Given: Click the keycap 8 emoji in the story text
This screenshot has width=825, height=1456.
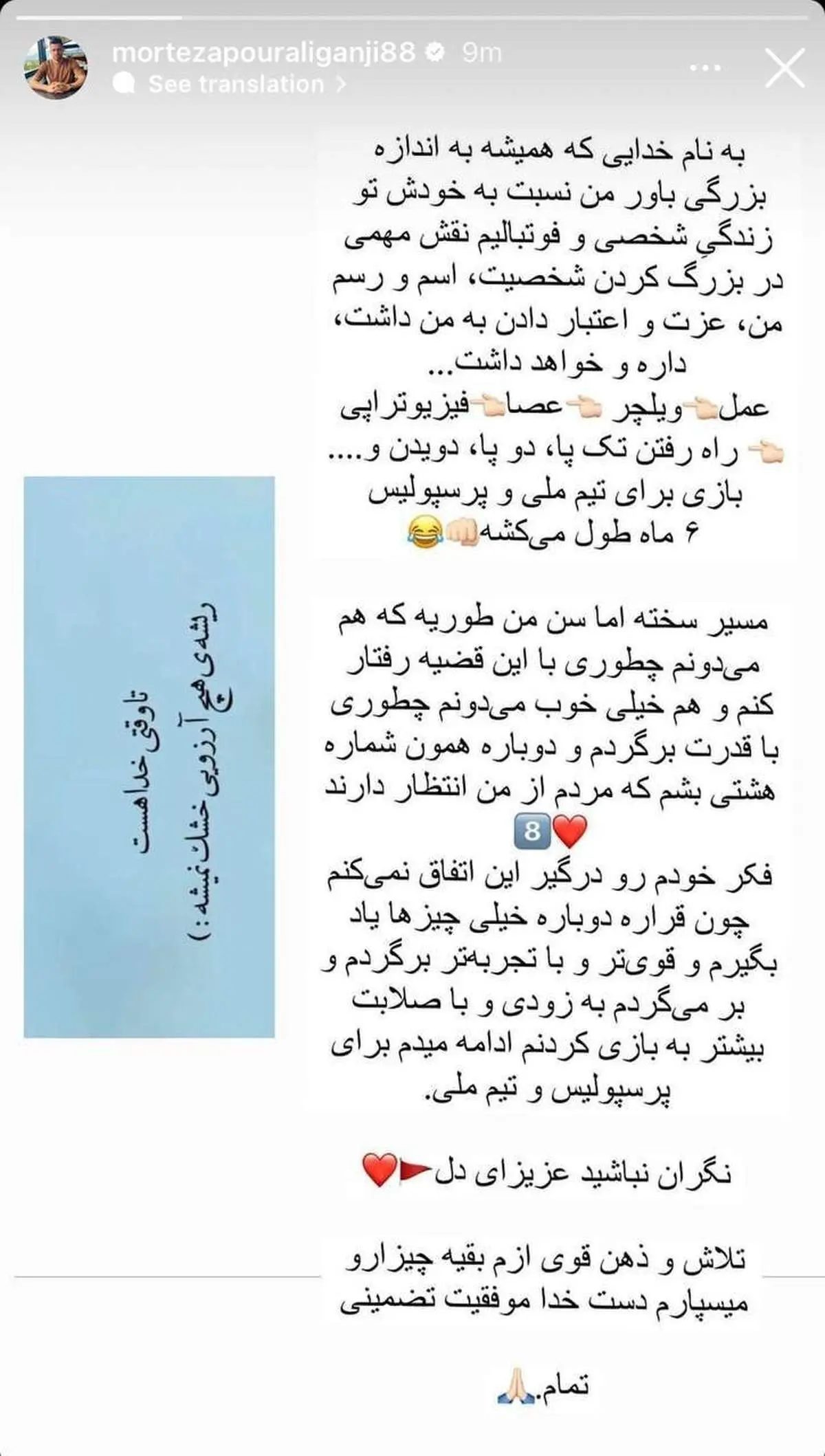Looking at the screenshot, I should (x=533, y=830).
